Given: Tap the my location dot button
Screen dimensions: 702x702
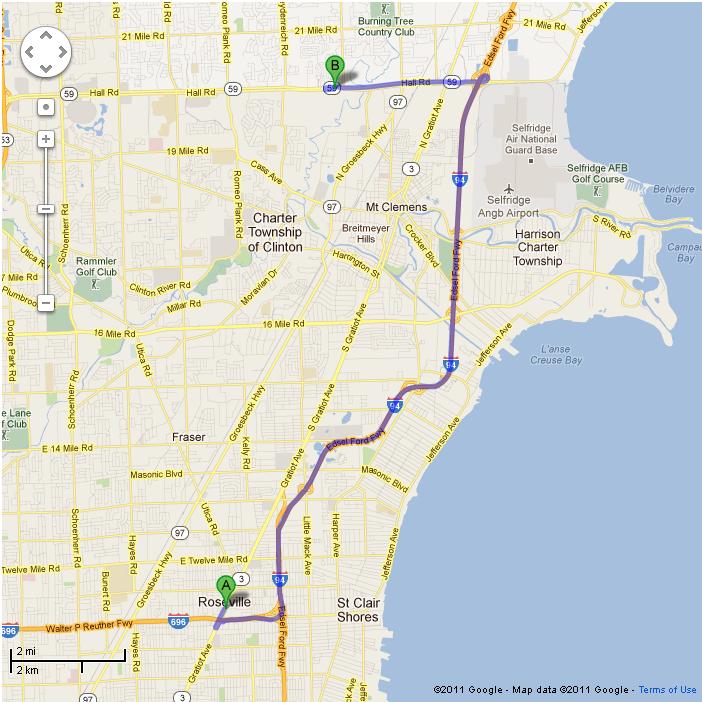Looking at the screenshot, I should point(46,105).
